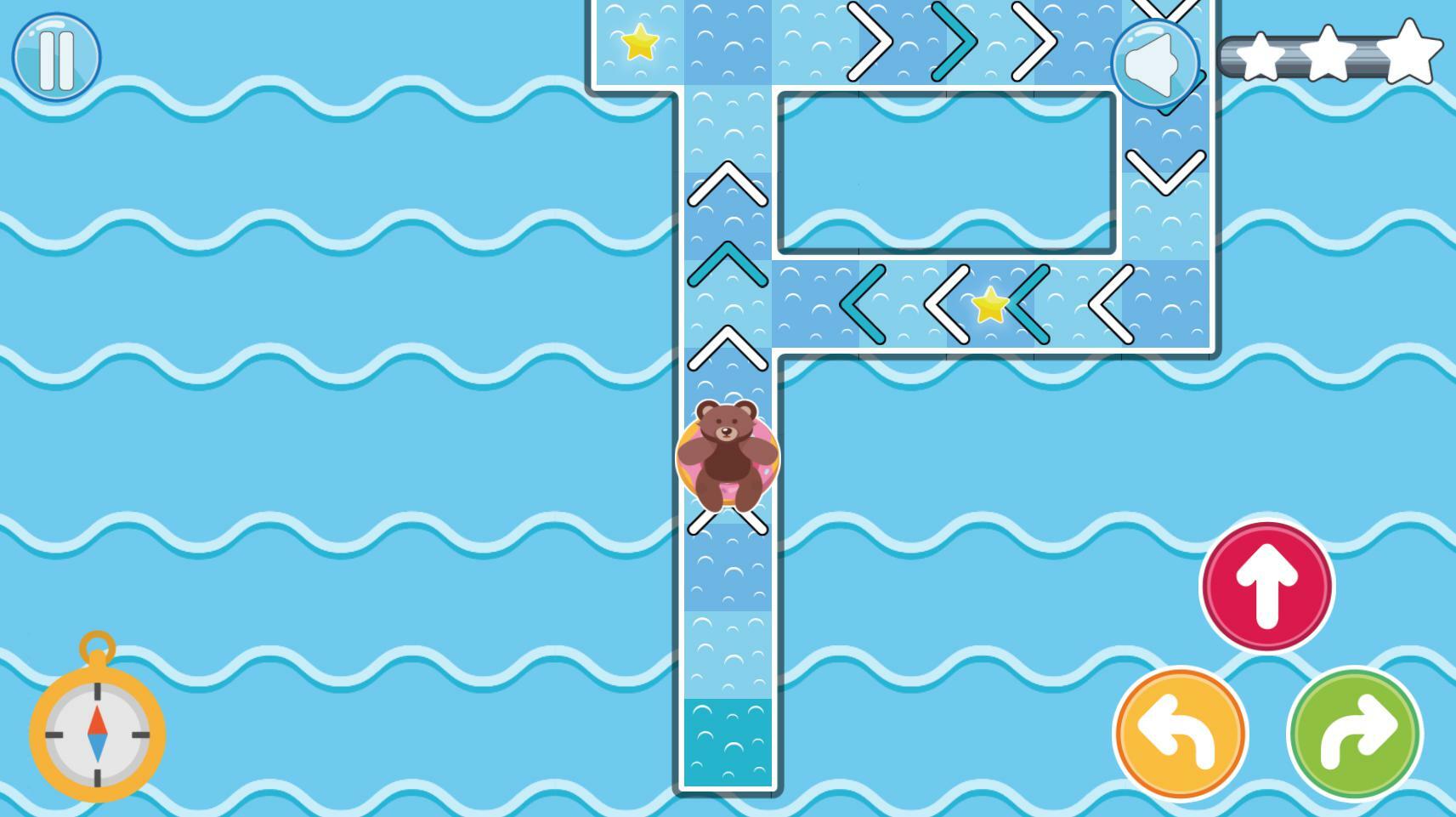1456x817 pixels.
Task: Turn the bear right with green arrow
Action: click(1355, 734)
